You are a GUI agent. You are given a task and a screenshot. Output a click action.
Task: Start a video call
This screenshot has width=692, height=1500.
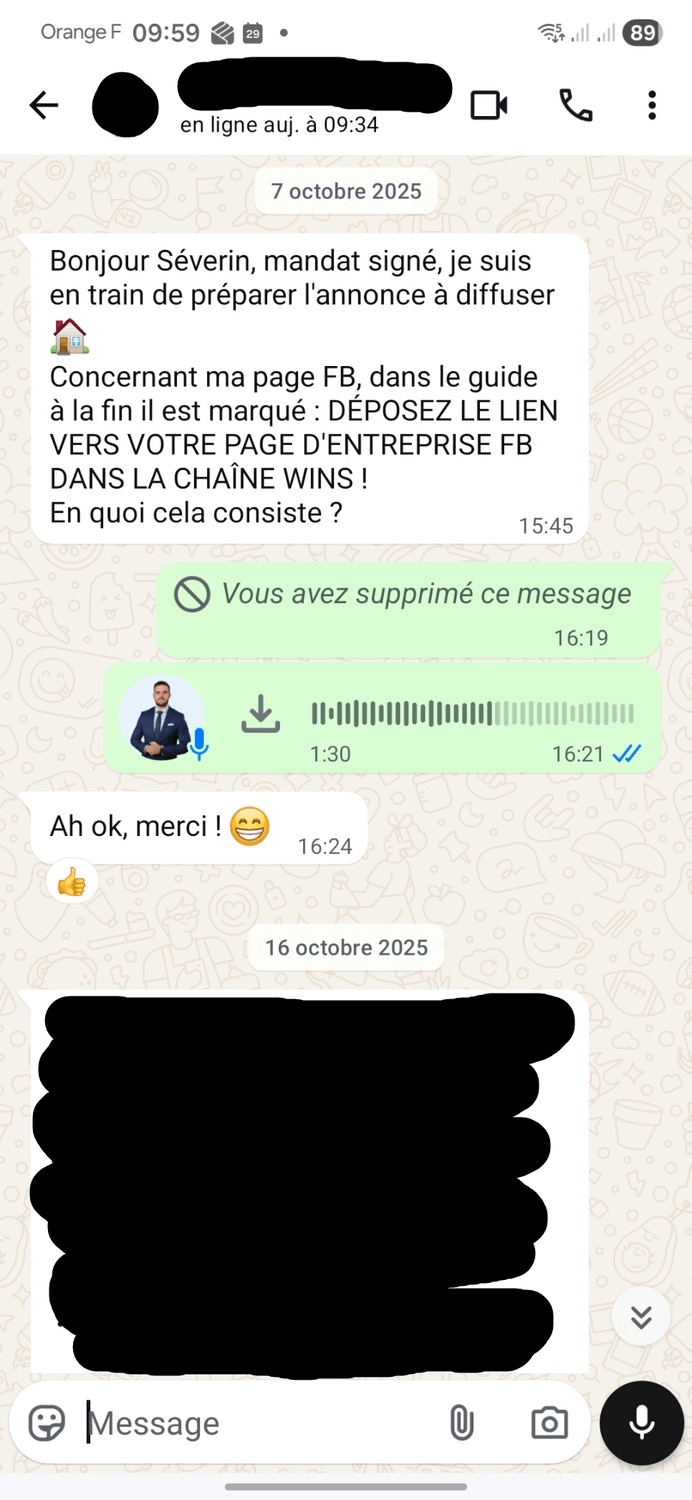[489, 105]
